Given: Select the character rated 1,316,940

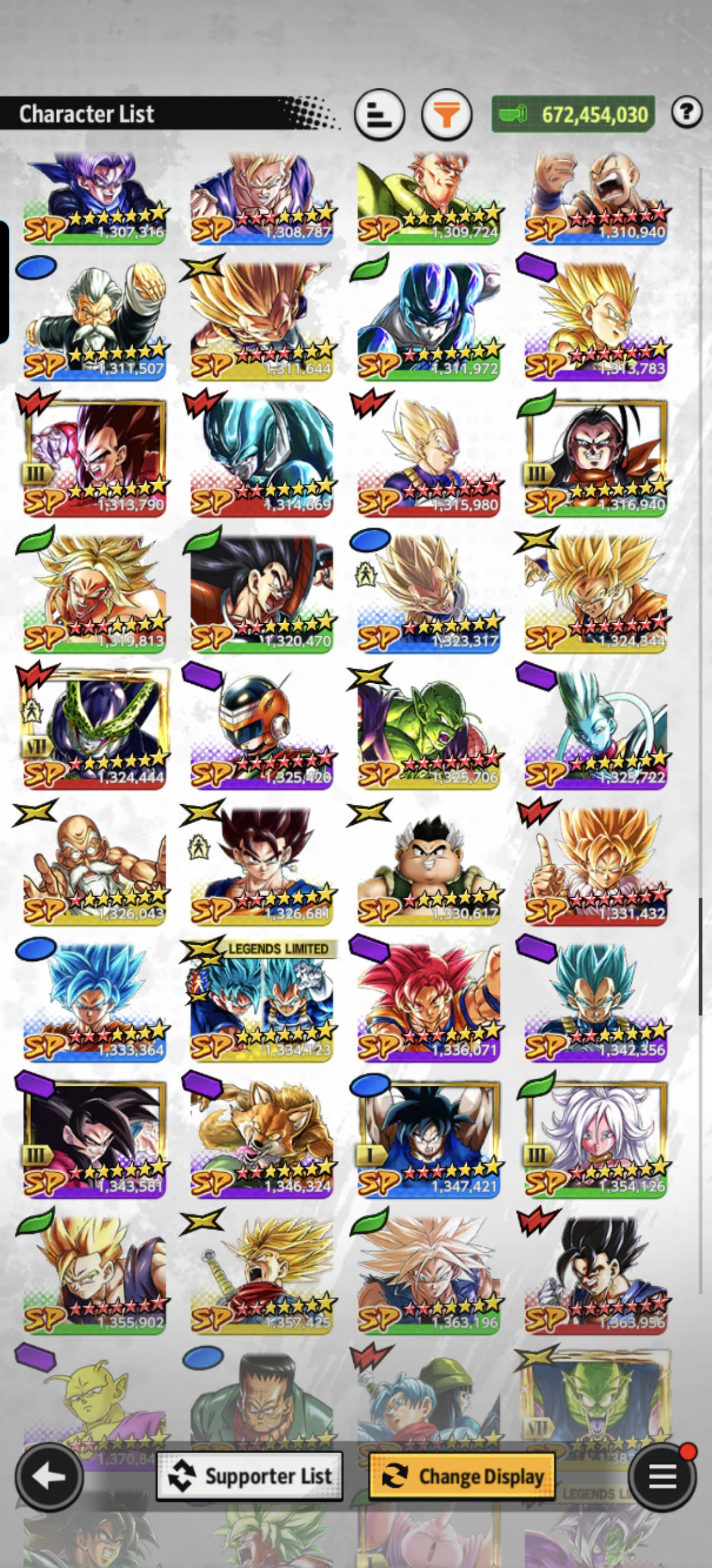Looking at the screenshot, I should [x=596, y=456].
